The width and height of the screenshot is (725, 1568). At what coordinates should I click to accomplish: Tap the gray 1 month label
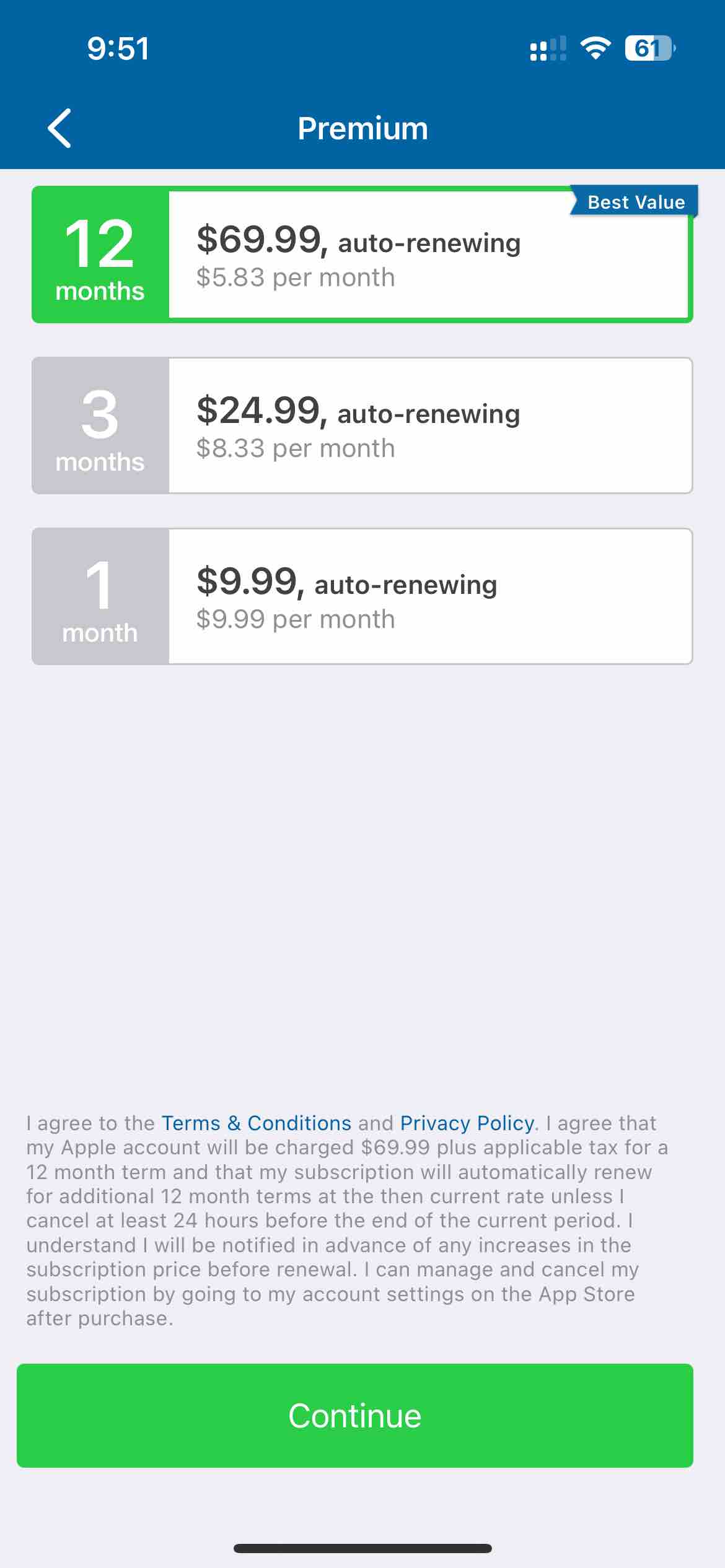99,598
